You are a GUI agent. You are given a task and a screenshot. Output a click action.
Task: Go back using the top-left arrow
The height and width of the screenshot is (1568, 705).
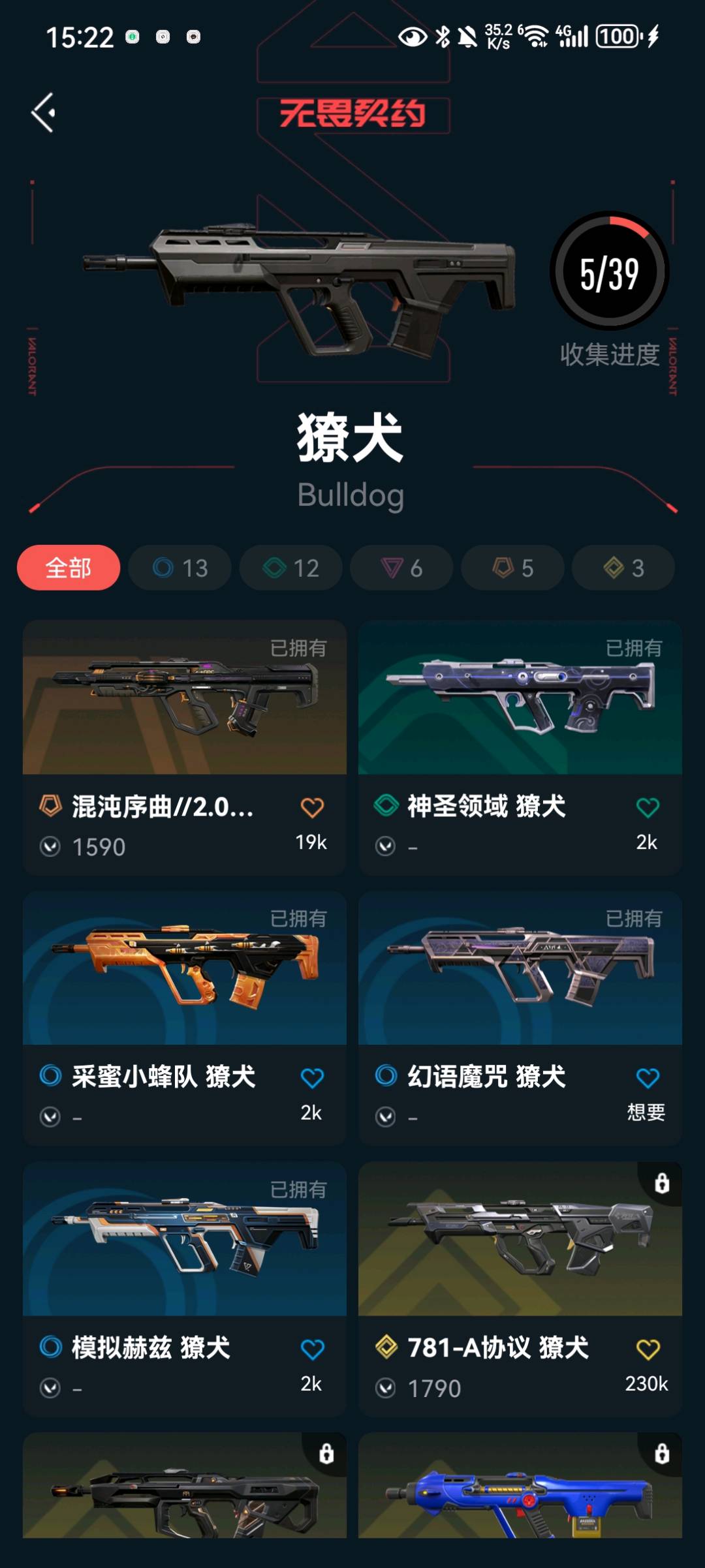[44, 112]
